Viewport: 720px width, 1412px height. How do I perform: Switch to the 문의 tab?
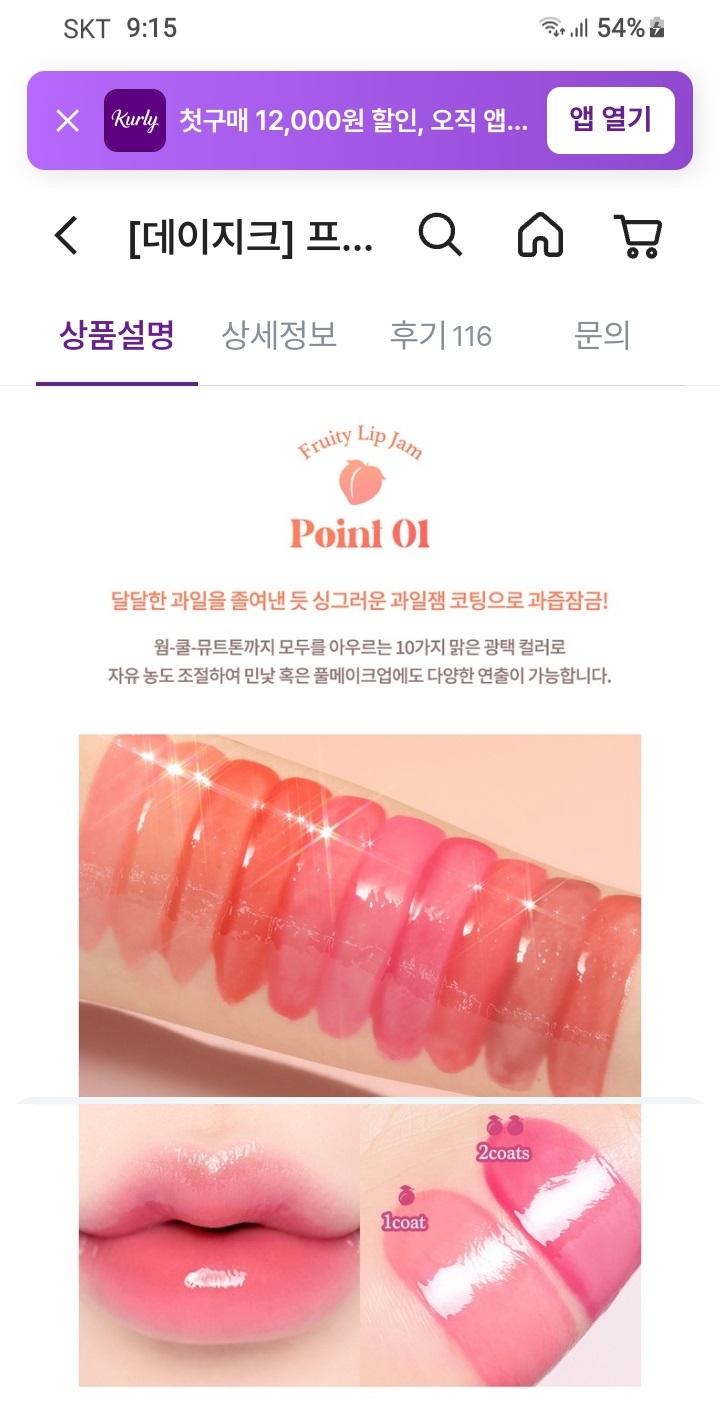tap(602, 336)
